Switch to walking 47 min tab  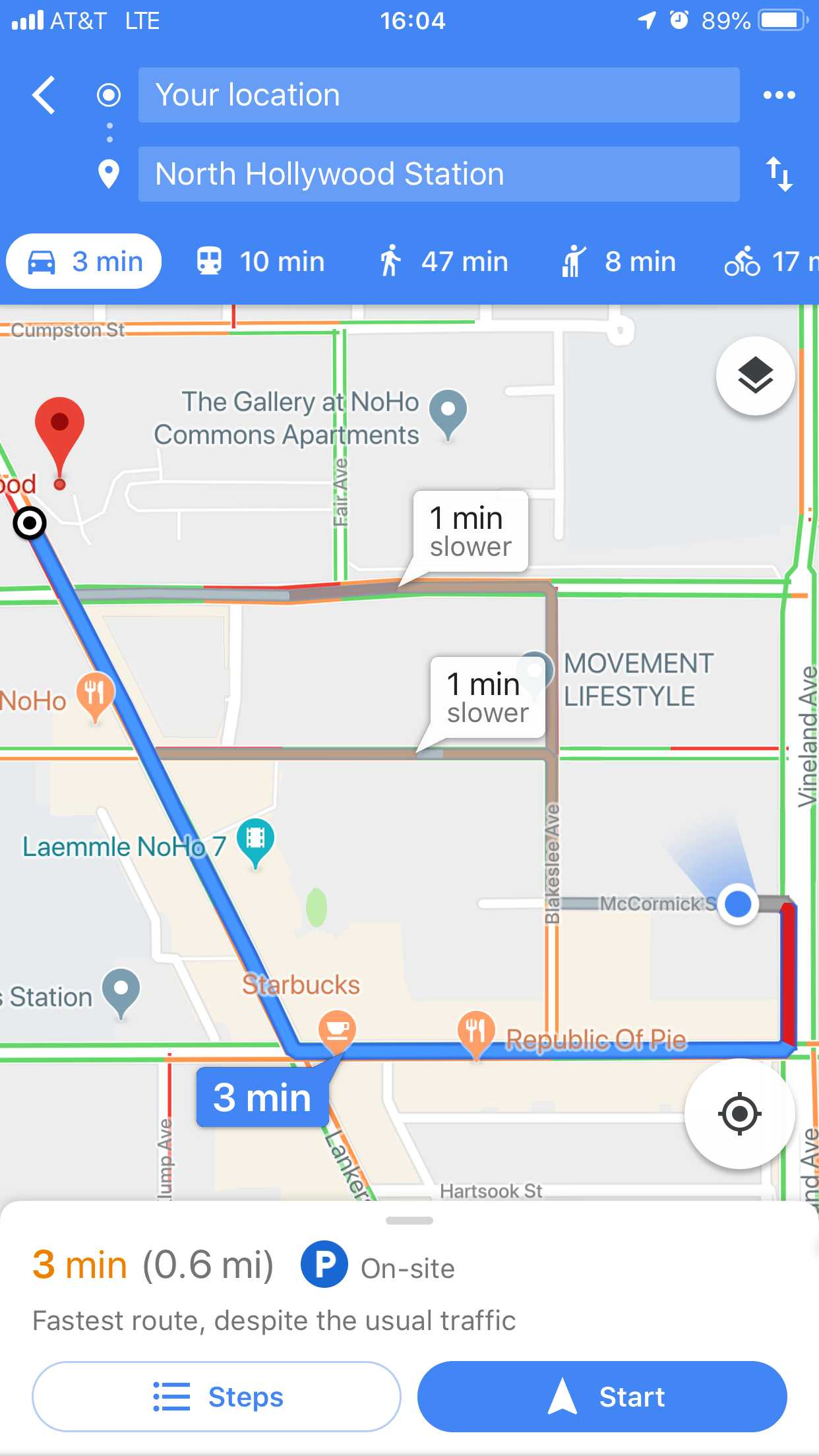point(444,262)
